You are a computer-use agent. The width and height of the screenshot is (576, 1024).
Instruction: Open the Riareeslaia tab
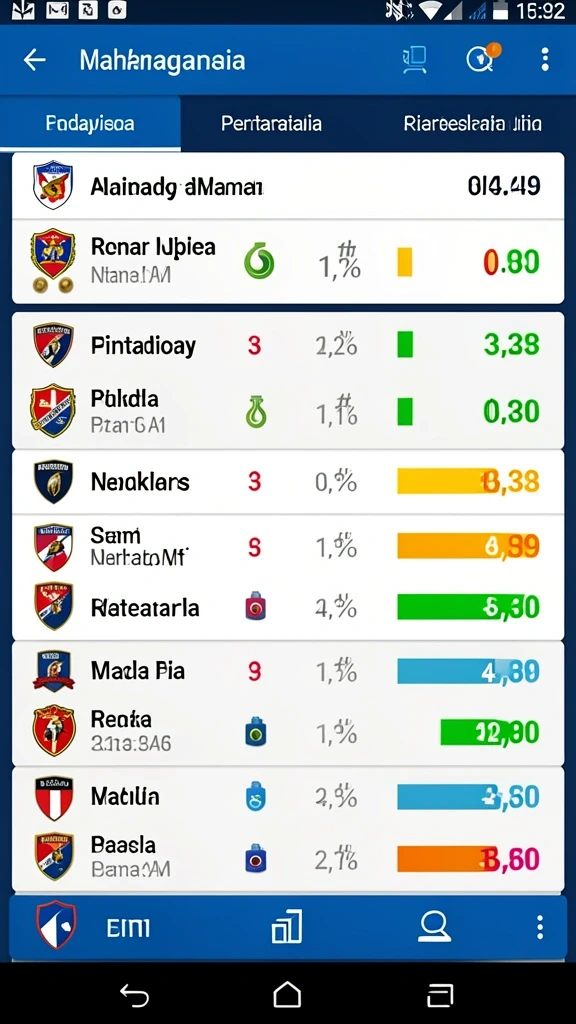point(472,123)
